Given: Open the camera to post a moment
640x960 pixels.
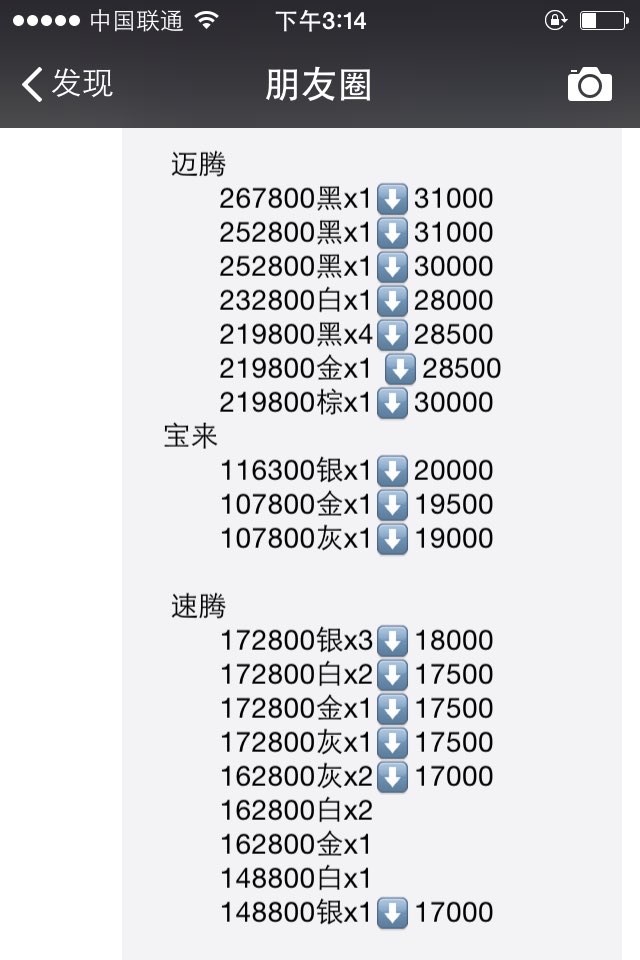Looking at the screenshot, I should (589, 85).
